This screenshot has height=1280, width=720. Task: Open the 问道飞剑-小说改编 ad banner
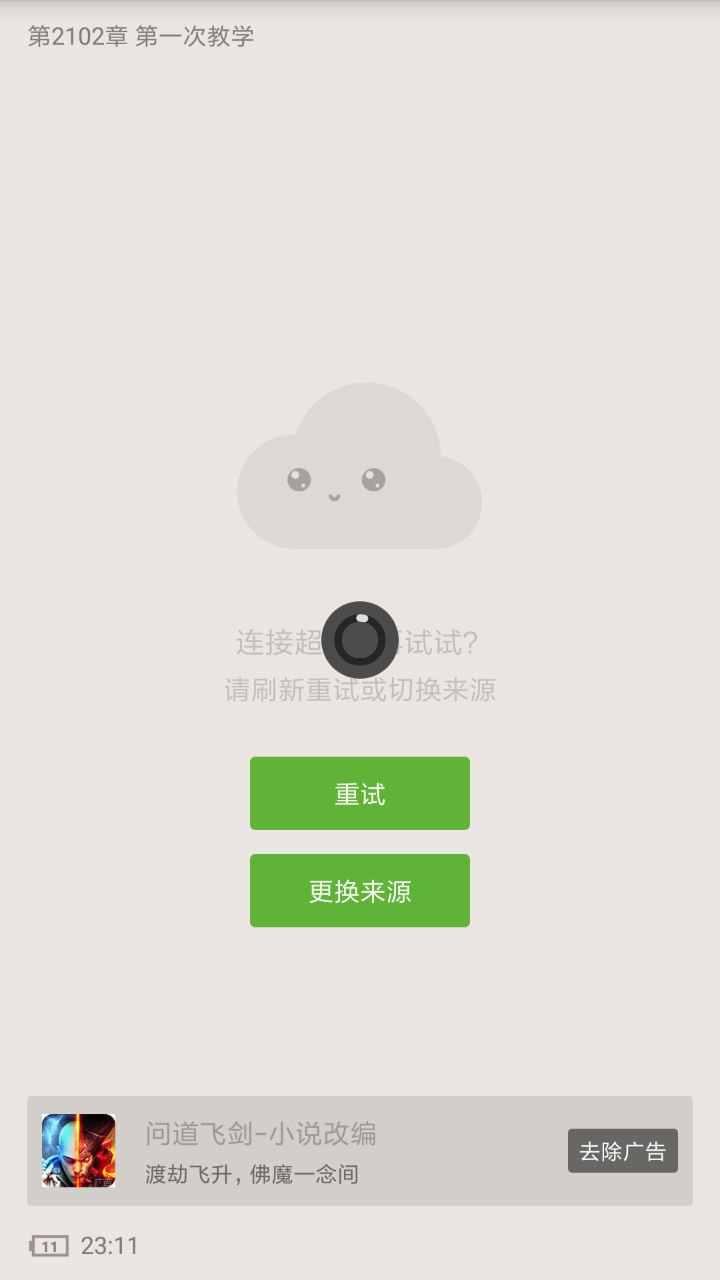point(300,1151)
